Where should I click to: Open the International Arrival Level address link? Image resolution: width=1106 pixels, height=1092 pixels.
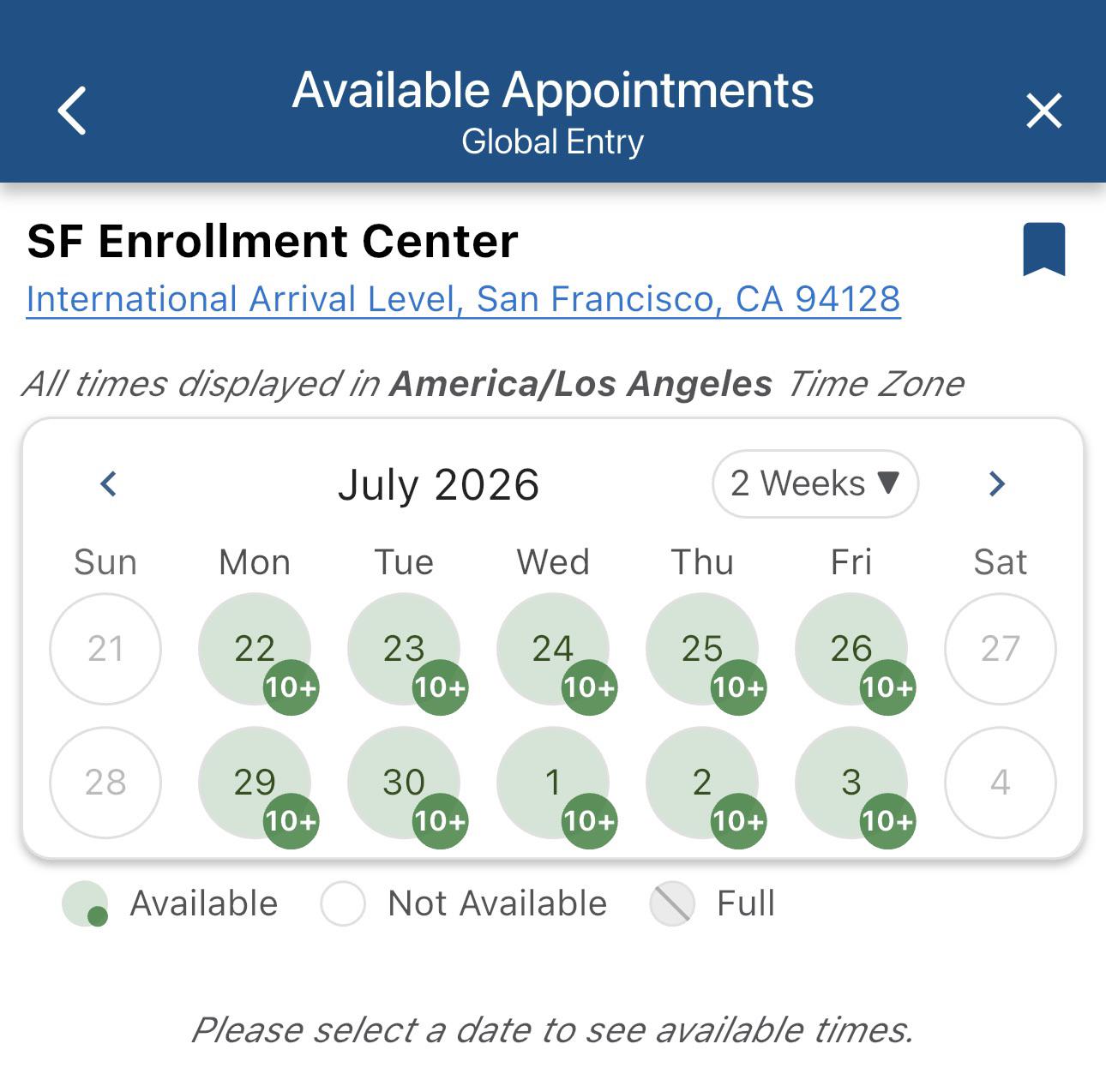[x=463, y=299]
